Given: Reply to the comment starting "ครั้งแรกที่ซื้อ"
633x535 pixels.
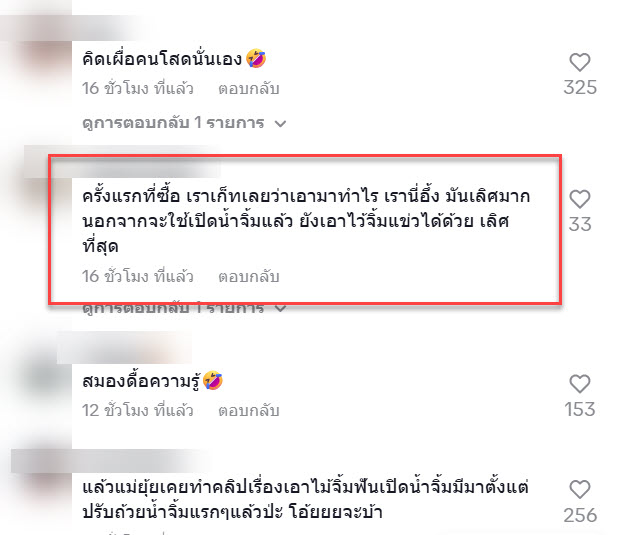Looking at the screenshot, I should point(250,274).
